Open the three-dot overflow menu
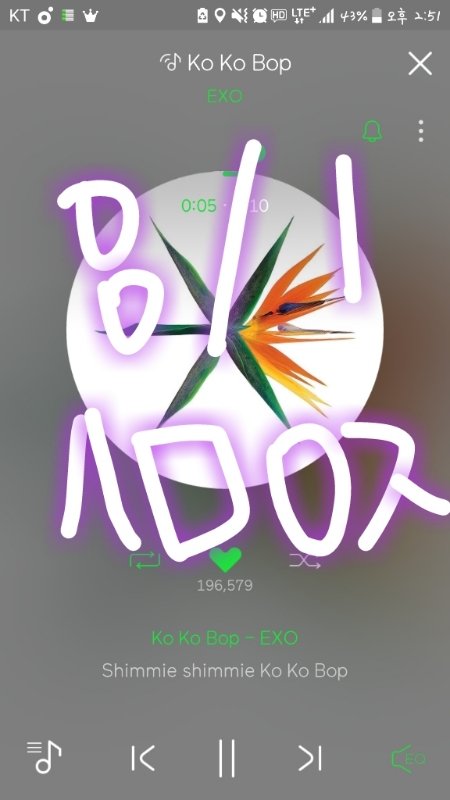Screen dimensions: 450x800 (420, 131)
